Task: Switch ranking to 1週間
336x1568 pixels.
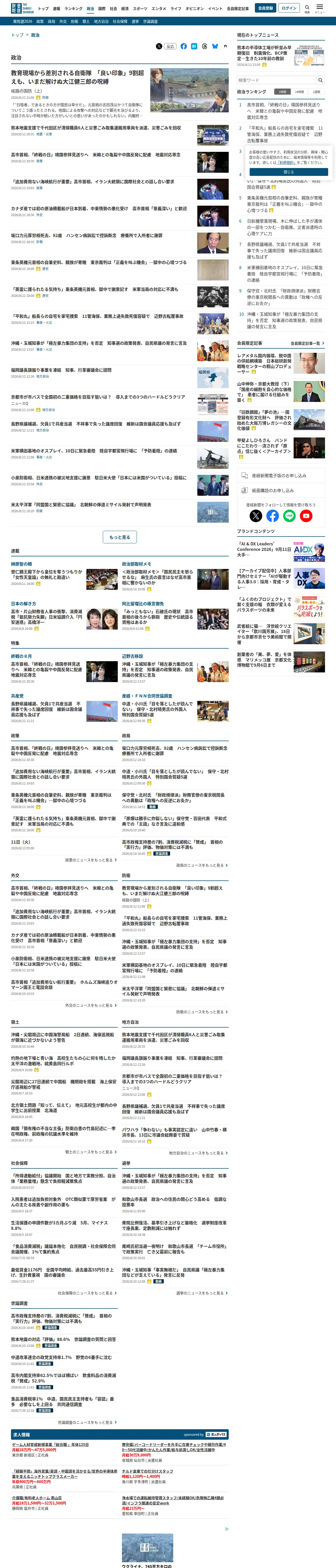Action: [316, 92]
